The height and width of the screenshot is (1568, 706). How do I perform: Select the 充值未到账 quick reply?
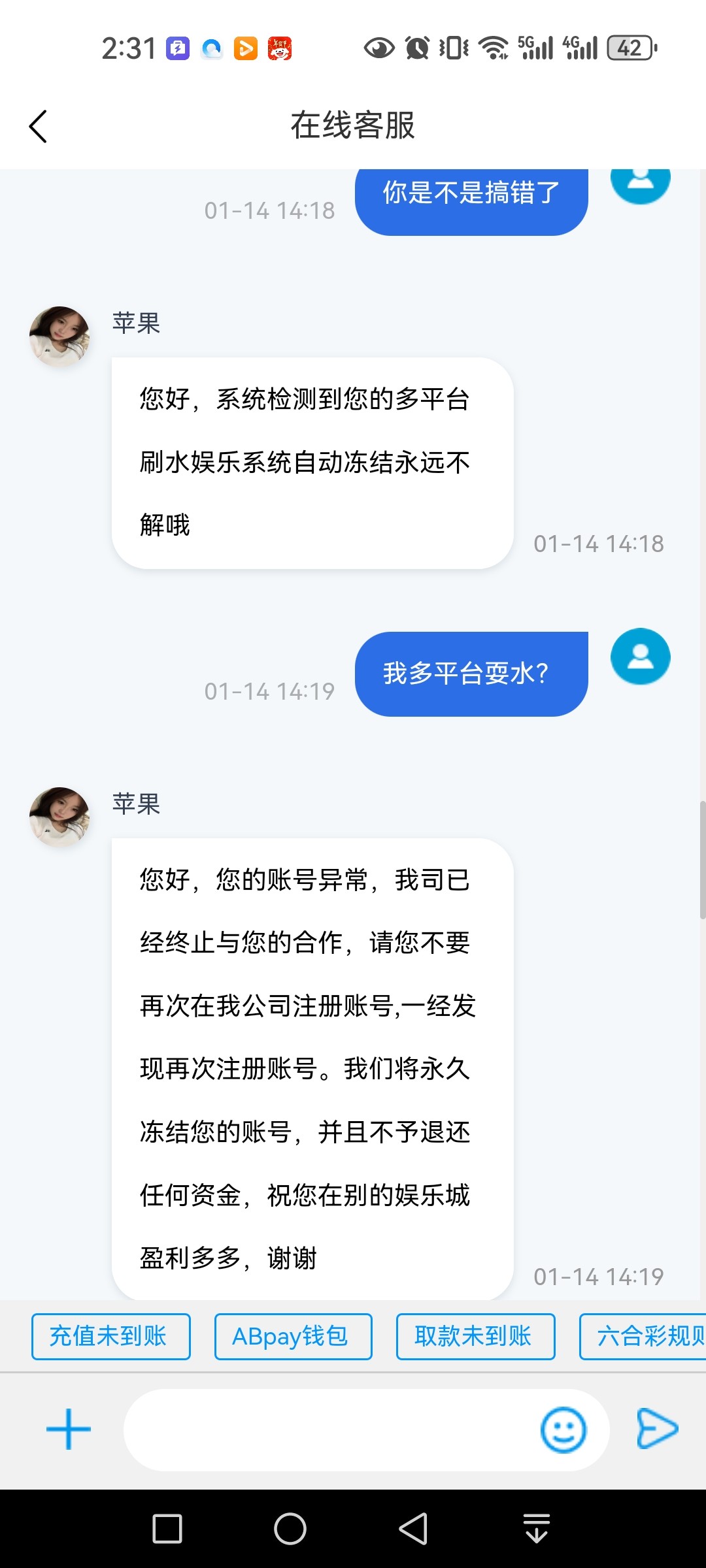110,1336
